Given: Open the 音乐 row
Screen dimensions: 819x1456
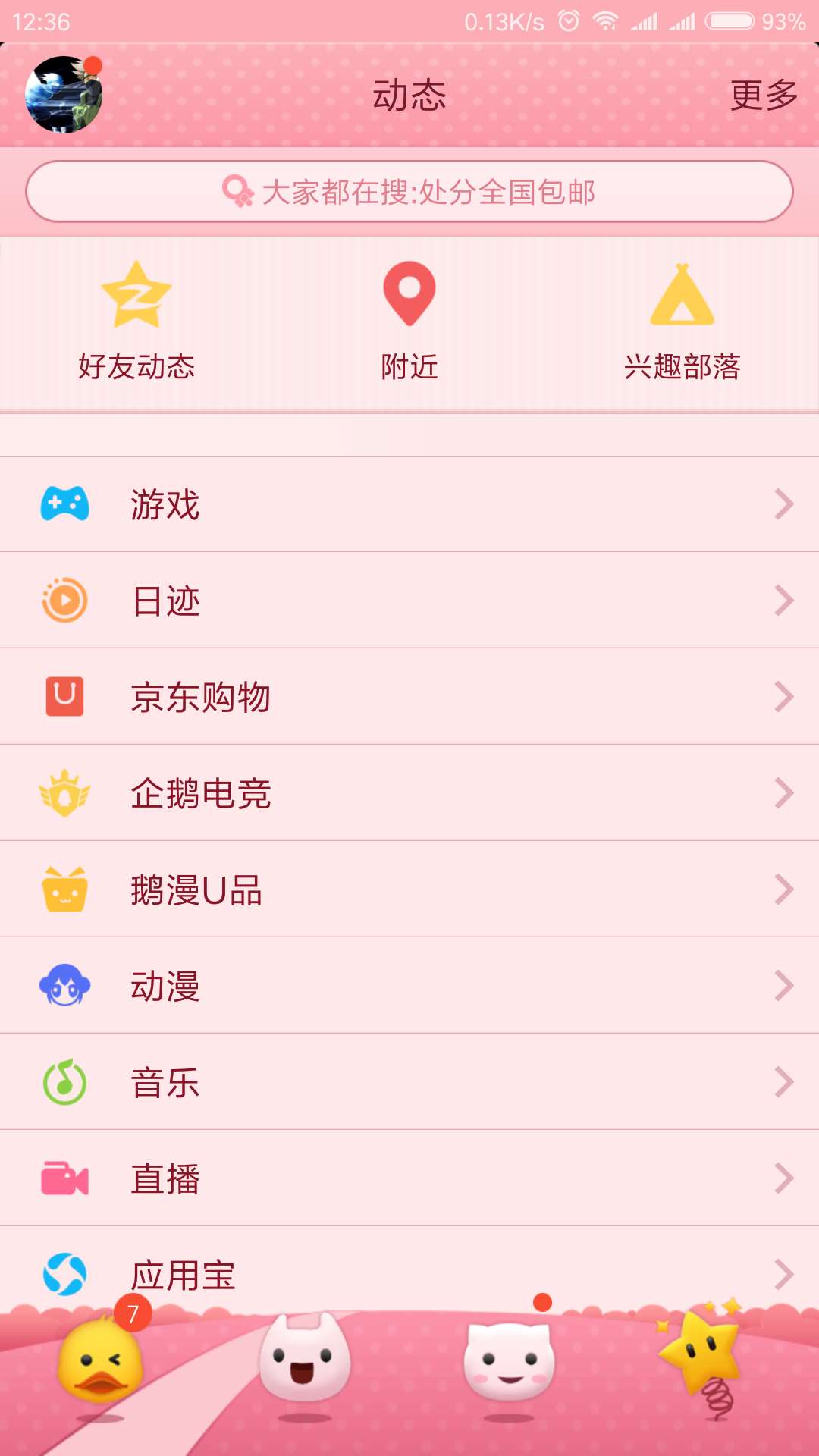Looking at the screenshot, I should (x=409, y=1082).
